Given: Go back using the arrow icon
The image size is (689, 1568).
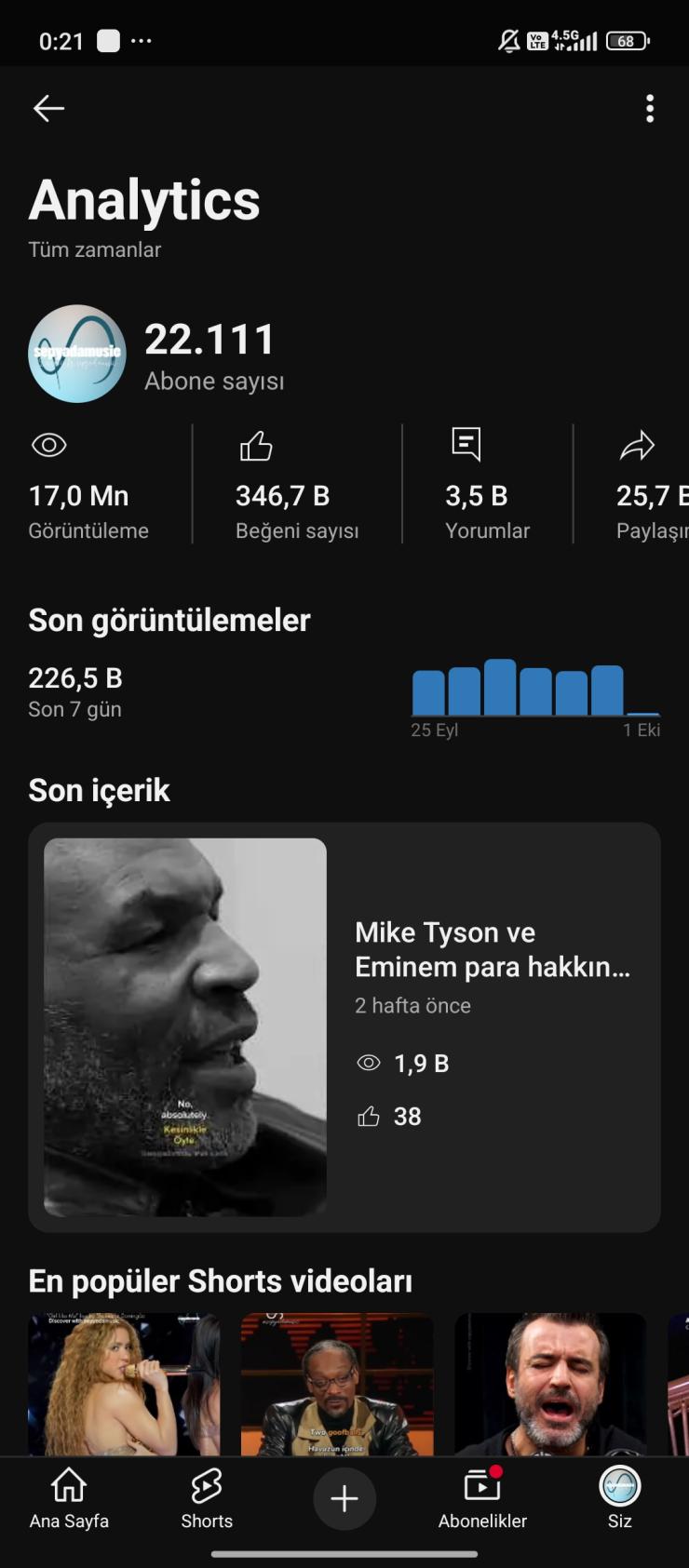Looking at the screenshot, I should point(48,109).
